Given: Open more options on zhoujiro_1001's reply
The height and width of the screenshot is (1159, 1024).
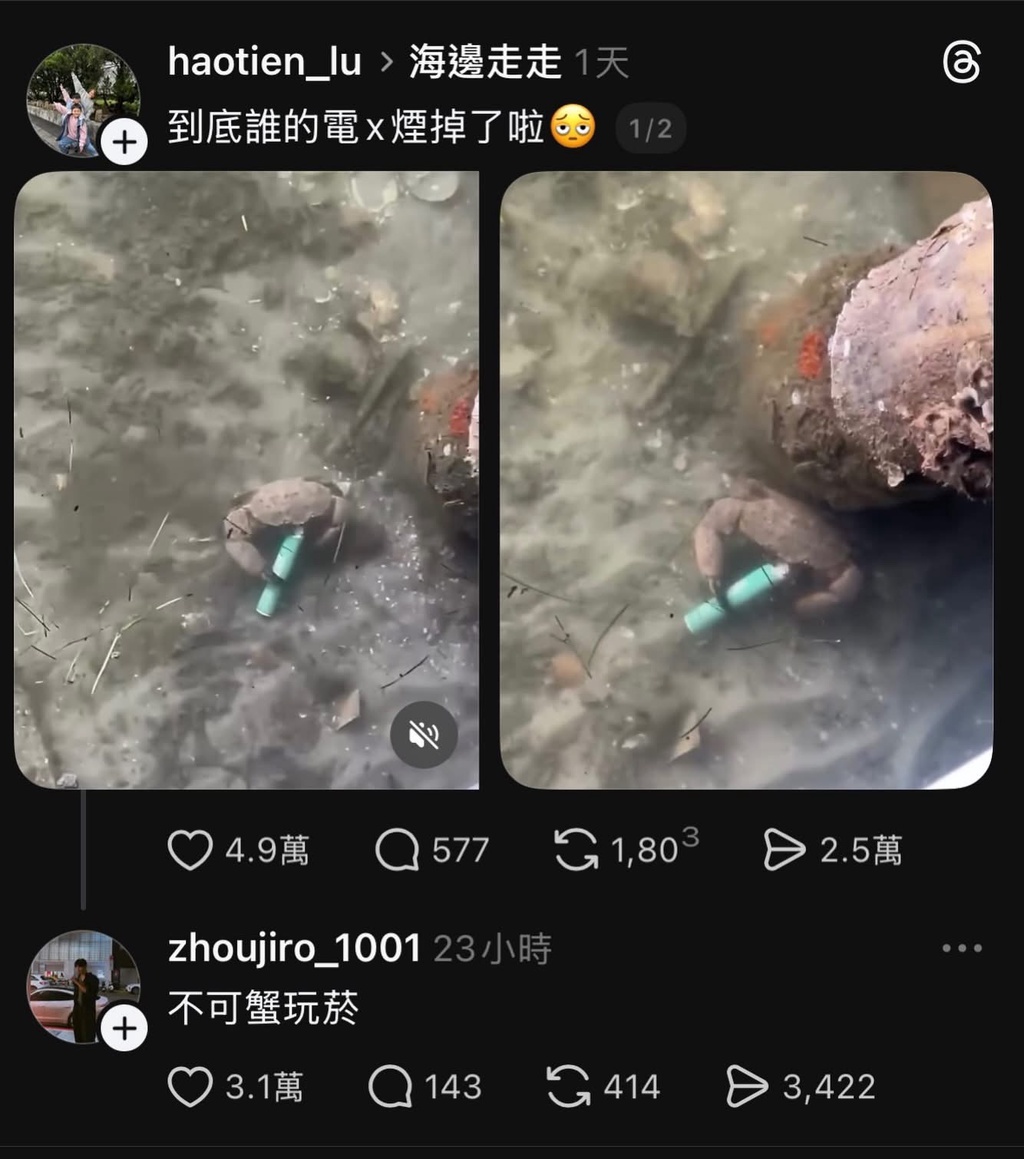Looking at the screenshot, I should (962, 948).
